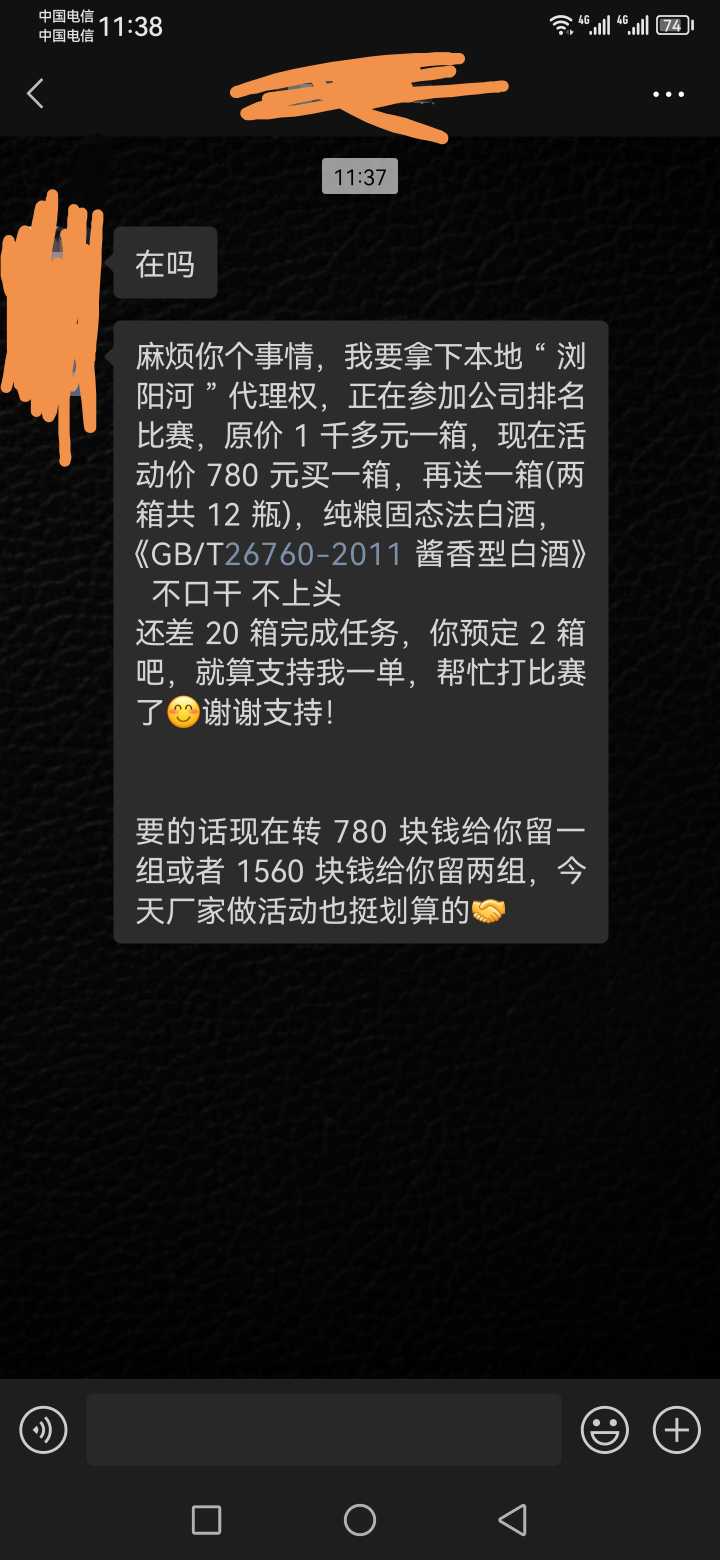
Task: Open the three-dot chat info menu
Action: pos(669,94)
